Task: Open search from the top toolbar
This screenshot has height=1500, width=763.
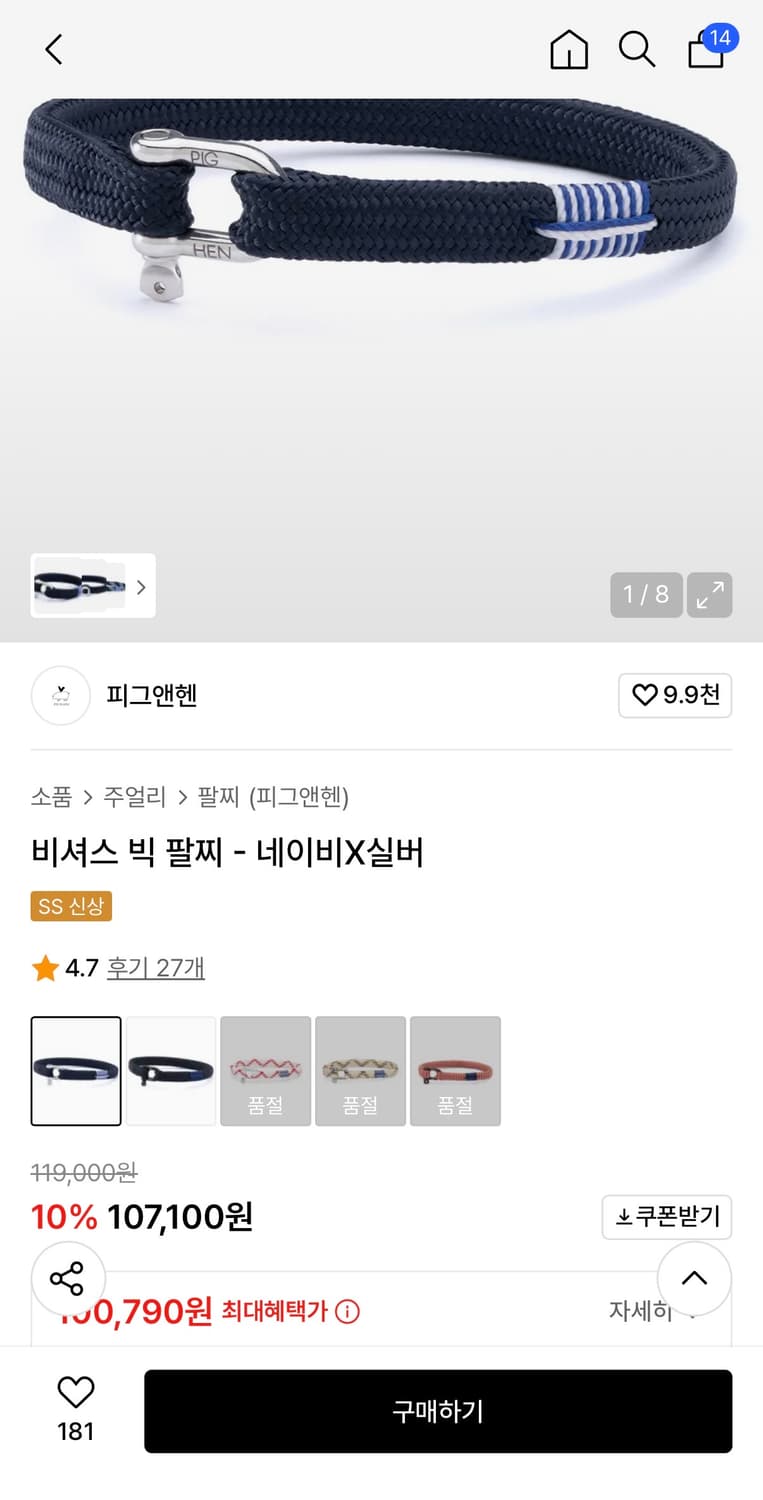Action: click(x=637, y=49)
